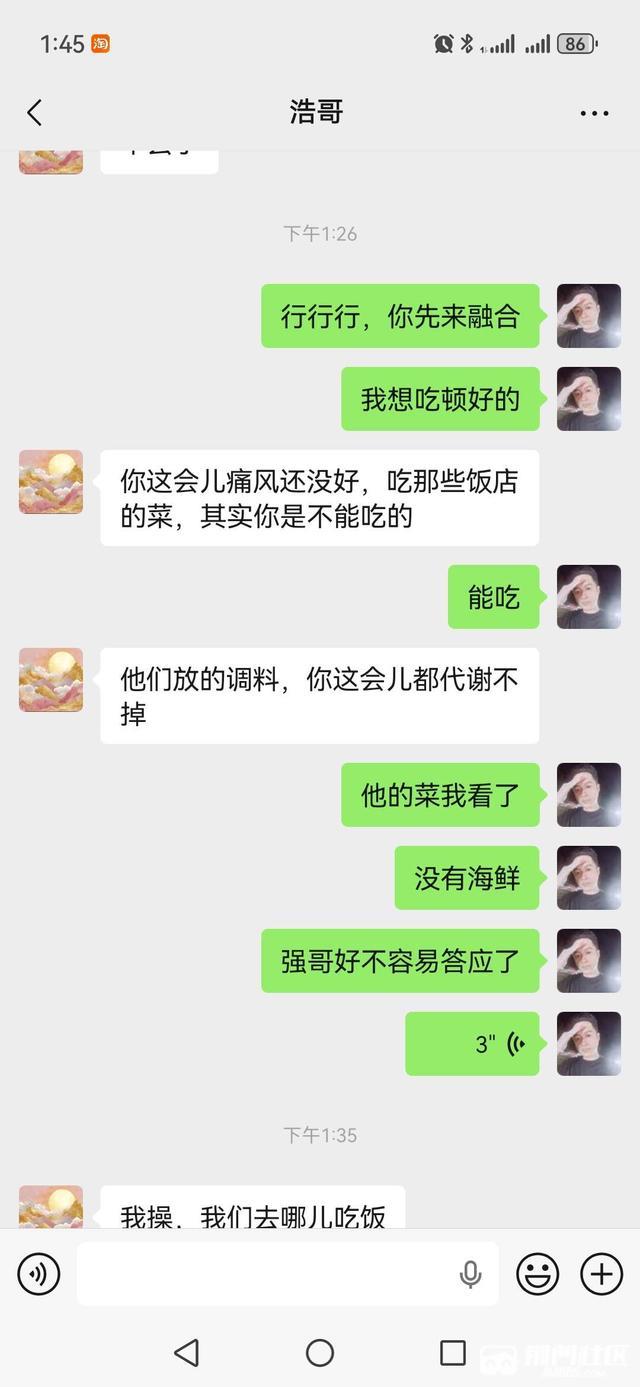Screen dimensions: 640x1387
Task: Tap the system home button
Action: pyautogui.click(x=320, y=1353)
